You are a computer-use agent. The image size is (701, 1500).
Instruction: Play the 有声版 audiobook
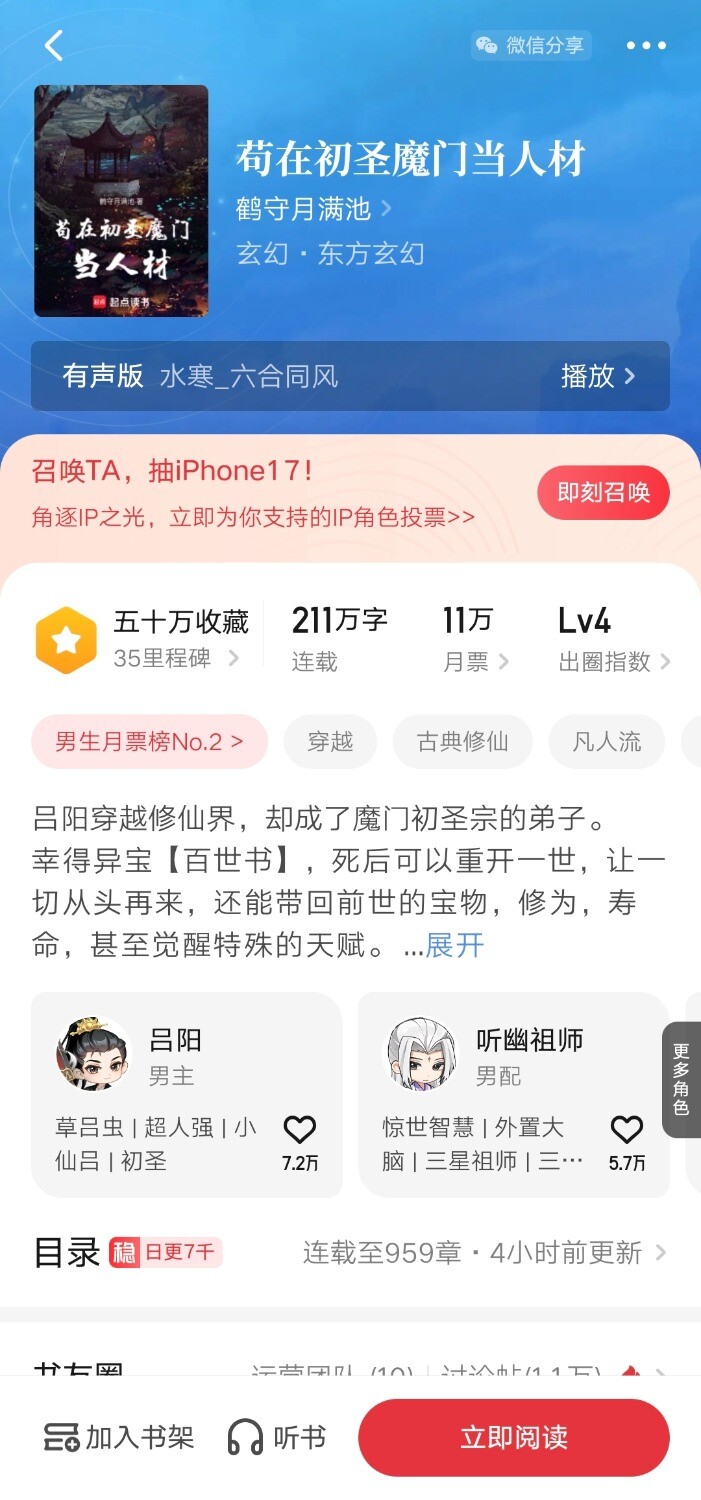[598, 376]
